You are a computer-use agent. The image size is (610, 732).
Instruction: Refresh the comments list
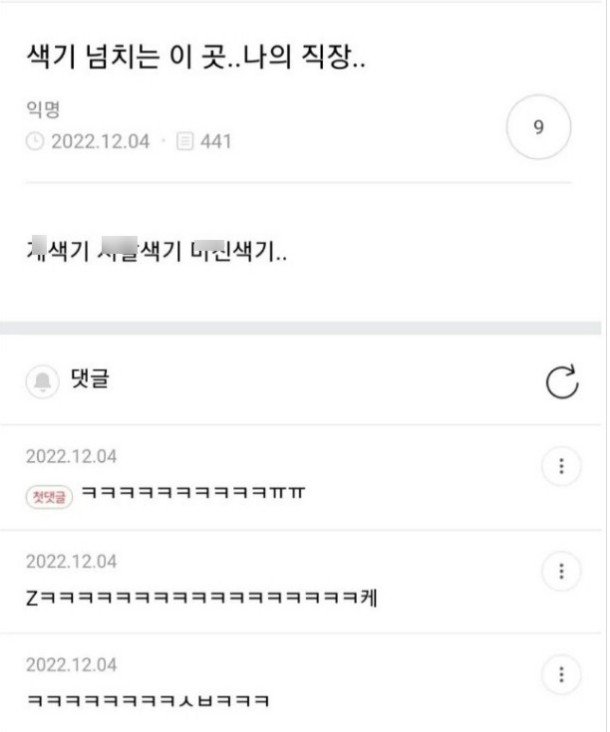tap(562, 382)
